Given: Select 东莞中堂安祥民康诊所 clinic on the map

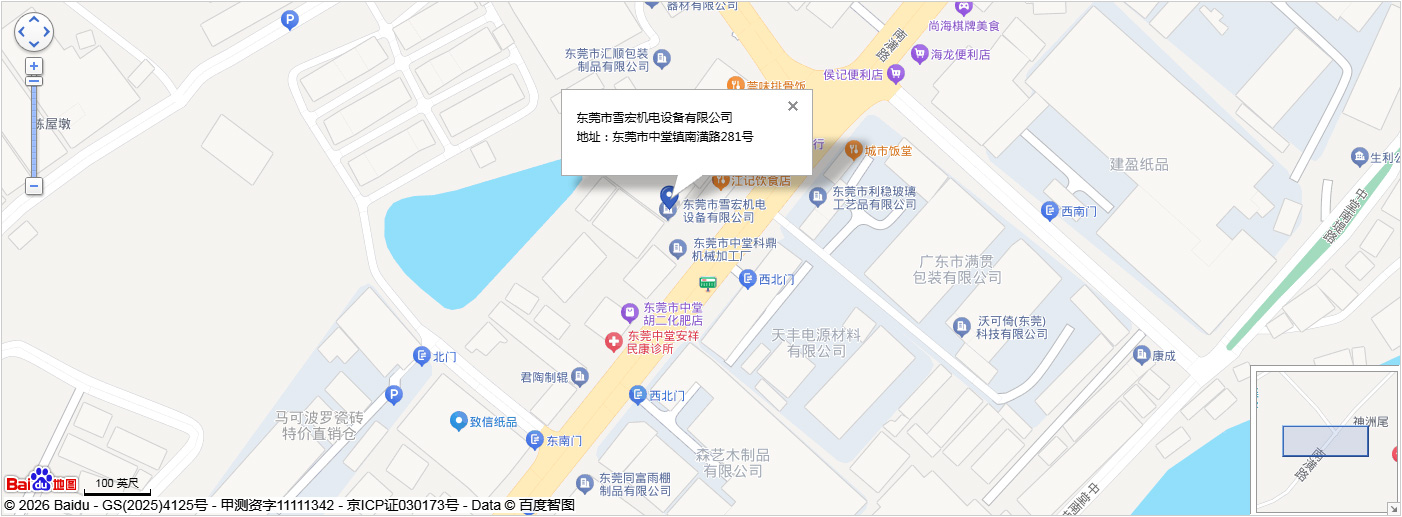Looking at the screenshot, I should [614, 343].
